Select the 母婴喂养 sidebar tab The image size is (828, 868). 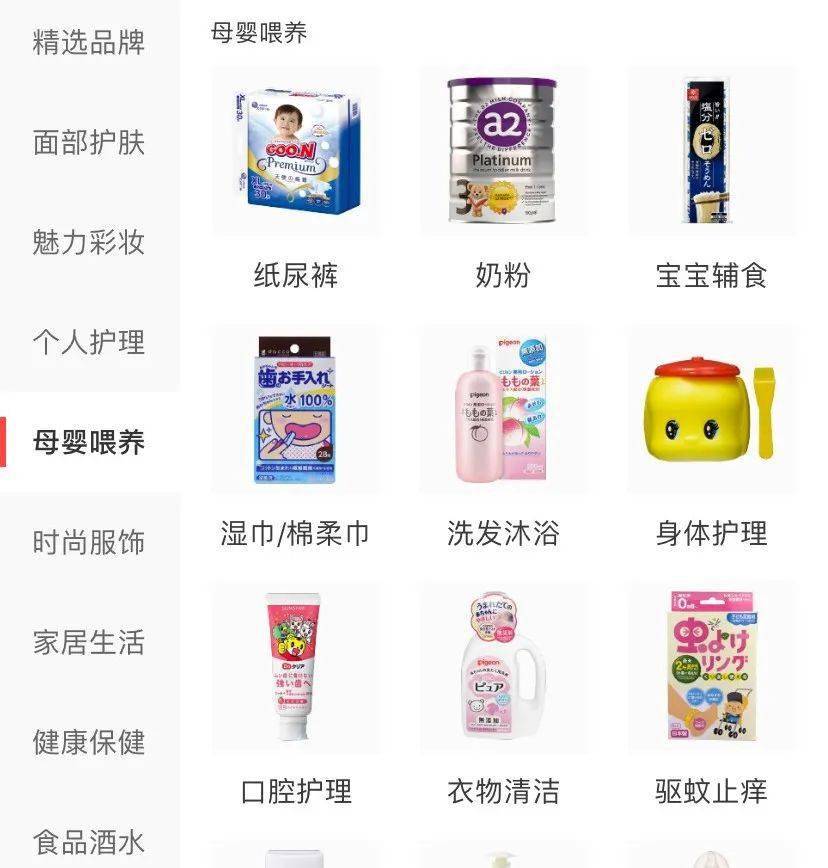coord(89,442)
